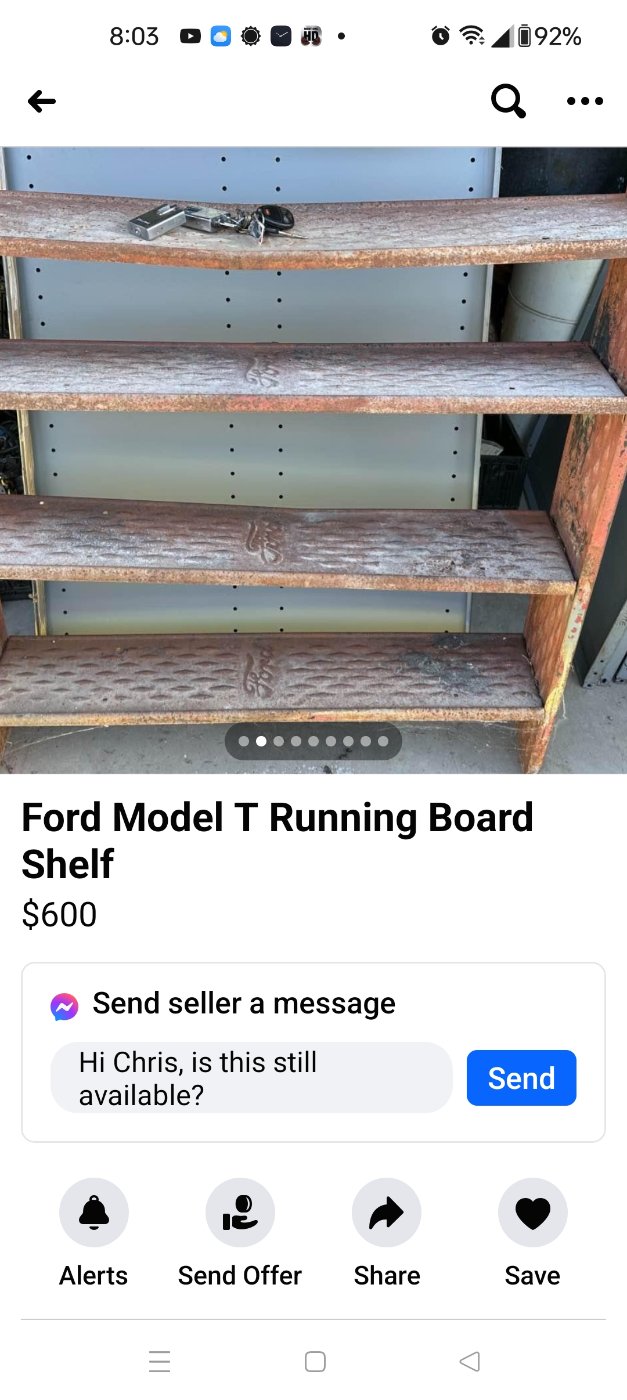The image size is (627, 1400).
Task: Go back using the top arrow
Action: [42, 101]
